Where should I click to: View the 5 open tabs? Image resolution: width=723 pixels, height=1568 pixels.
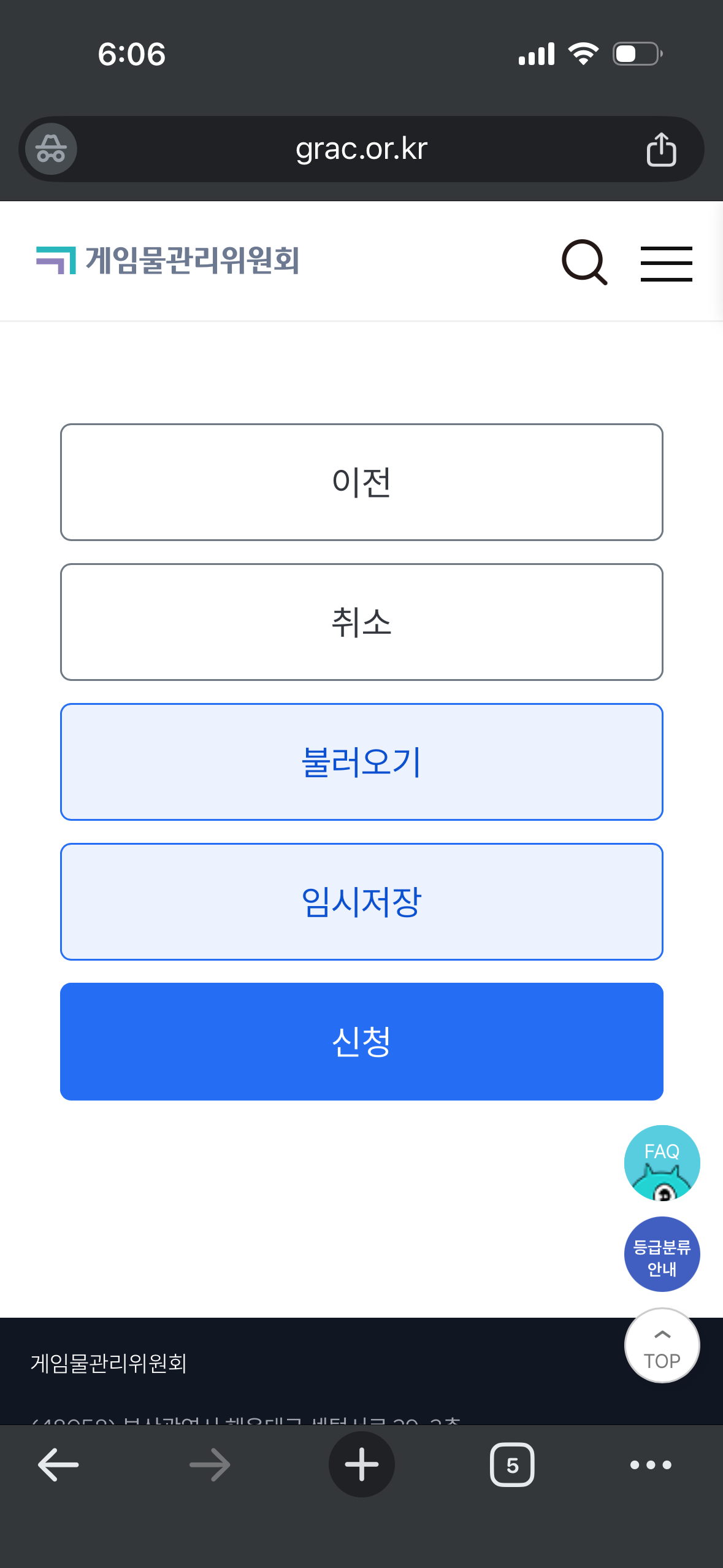click(512, 1465)
